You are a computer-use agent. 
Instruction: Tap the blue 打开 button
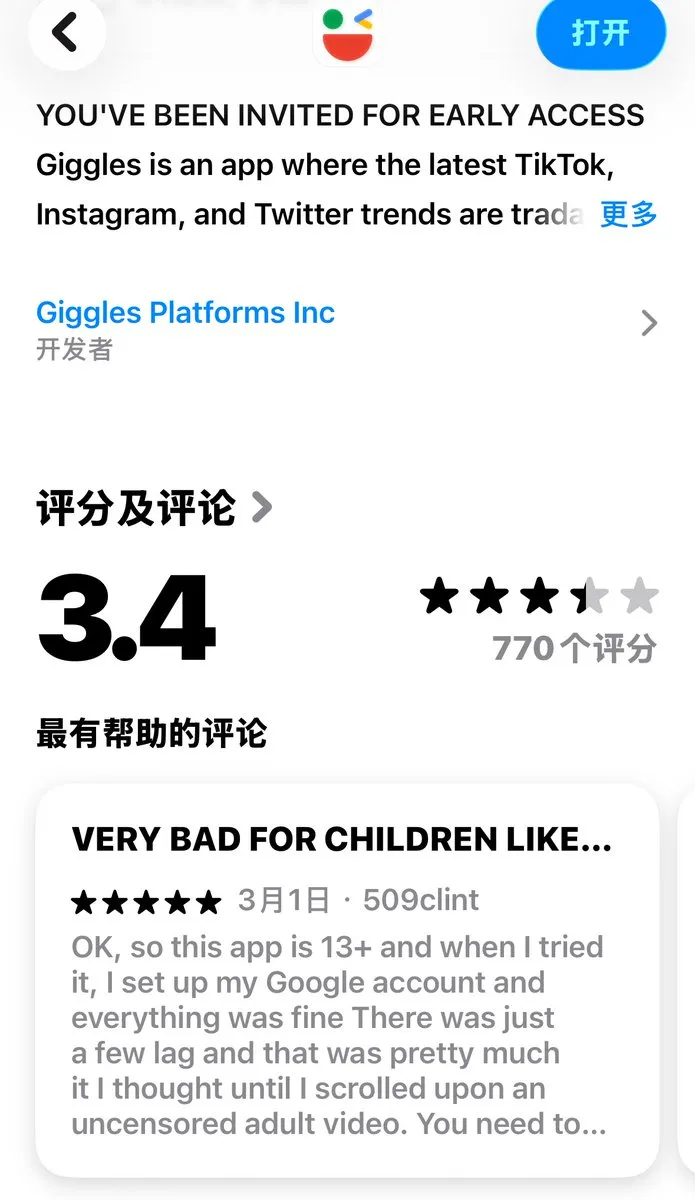point(600,33)
